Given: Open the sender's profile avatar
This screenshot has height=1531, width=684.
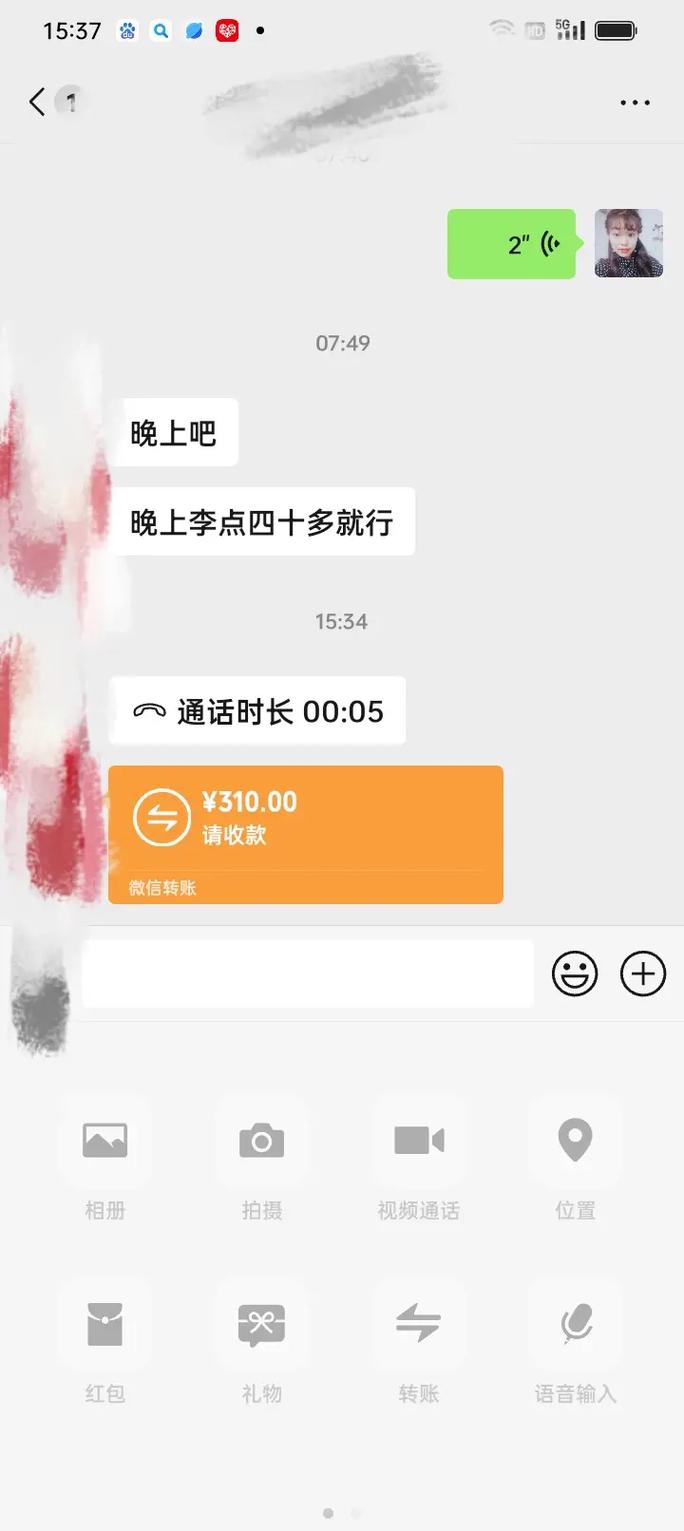Looking at the screenshot, I should [x=629, y=243].
